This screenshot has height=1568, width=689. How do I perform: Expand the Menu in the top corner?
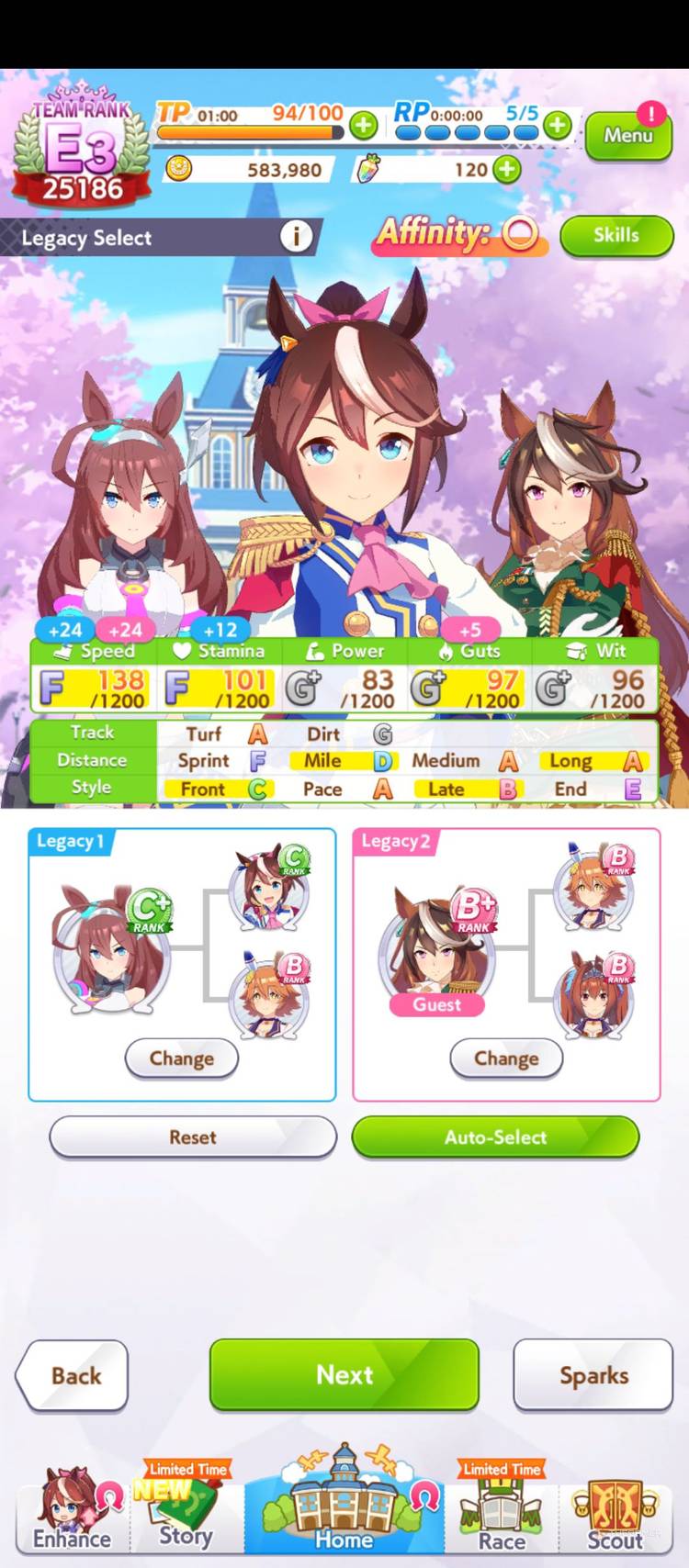[x=628, y=135]
